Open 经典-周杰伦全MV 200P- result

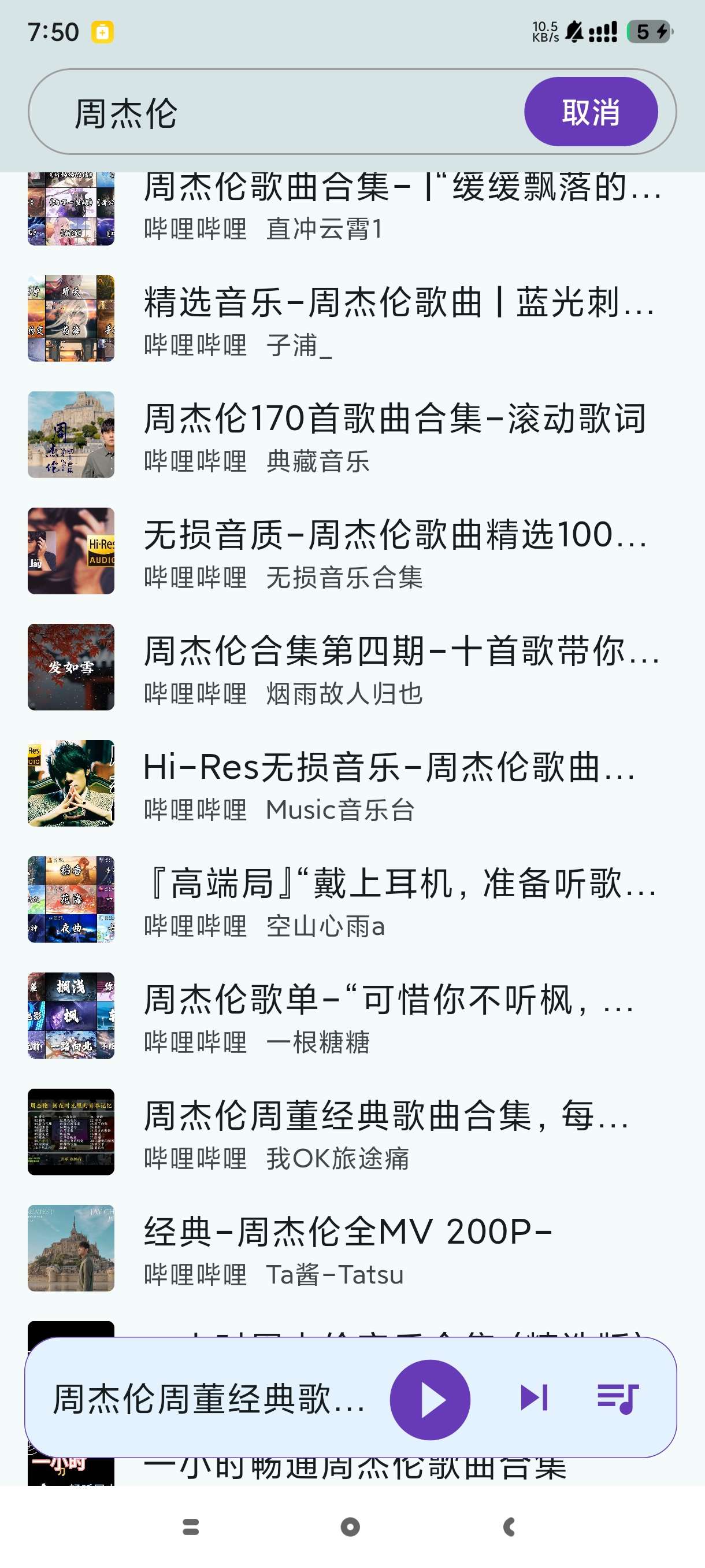(x=365, y=1248)
